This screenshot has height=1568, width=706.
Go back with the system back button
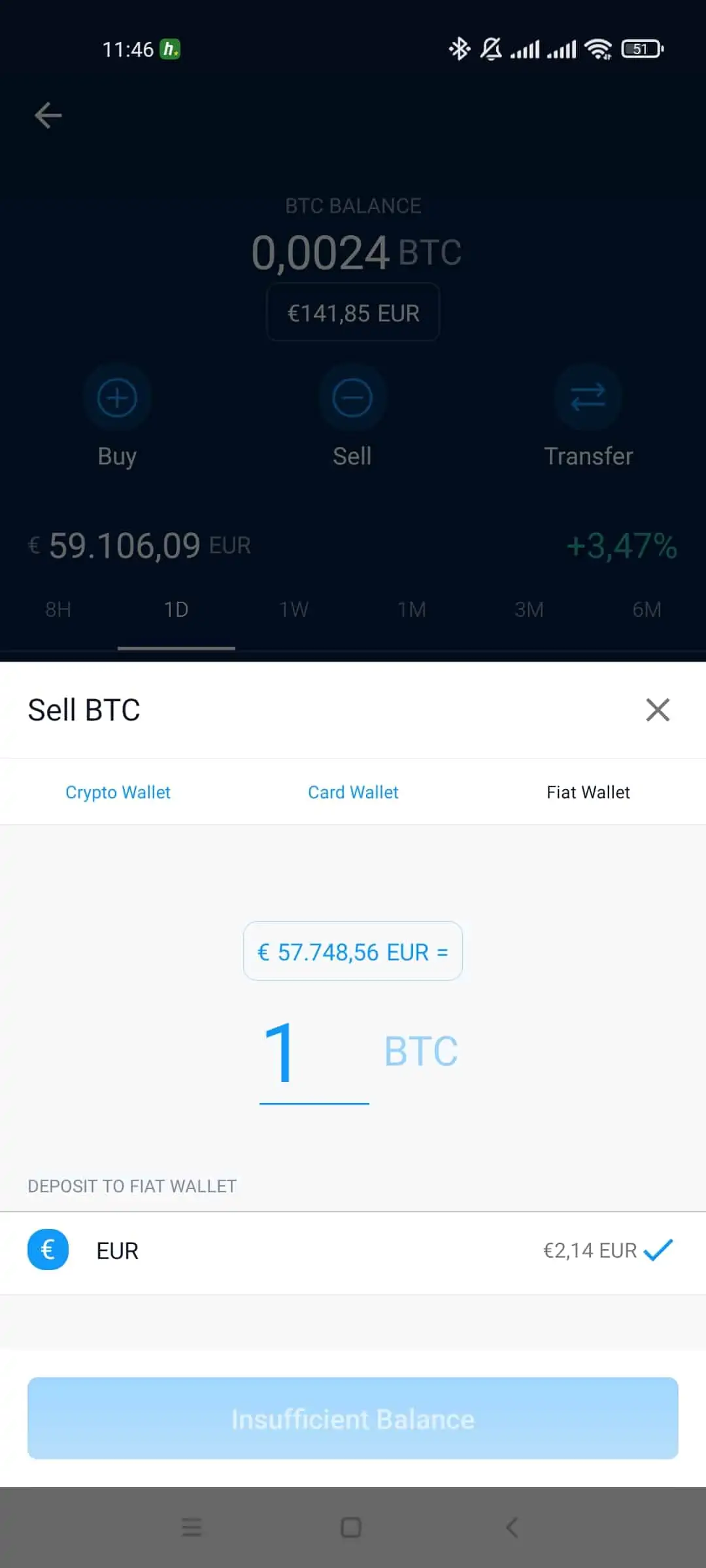pos(513,1527)
